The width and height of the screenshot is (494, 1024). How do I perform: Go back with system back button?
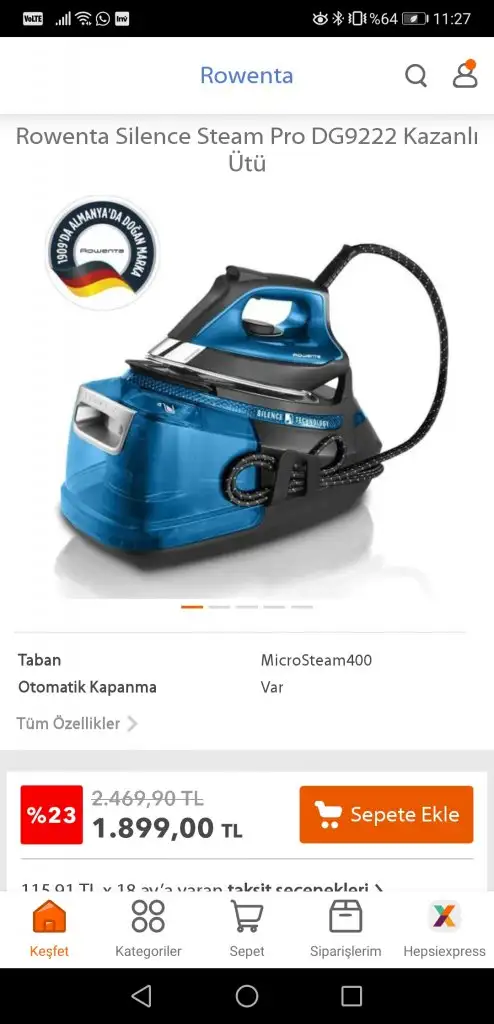coord(141,996)
